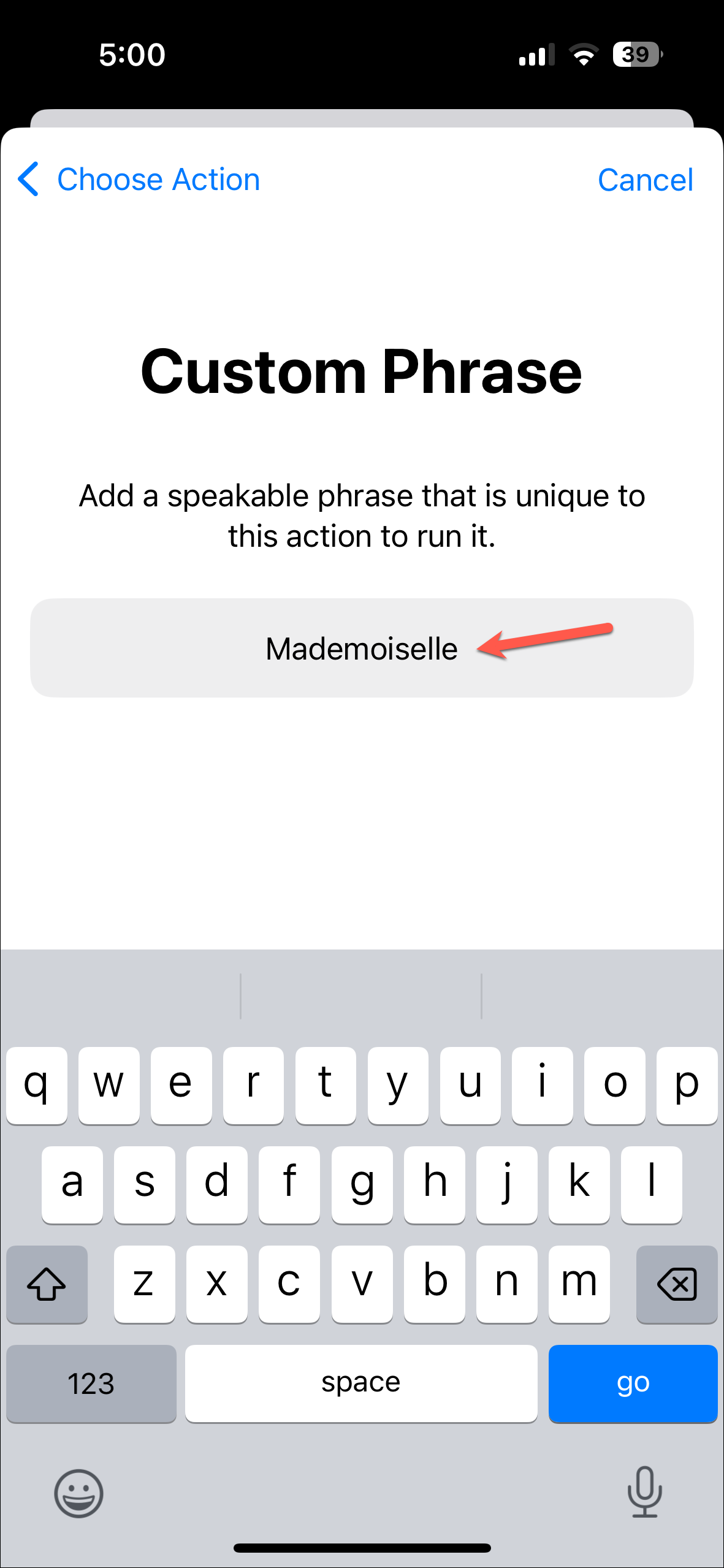Tap the space bar
This screenshot has width=724, height=1568.
point(361,1383)
